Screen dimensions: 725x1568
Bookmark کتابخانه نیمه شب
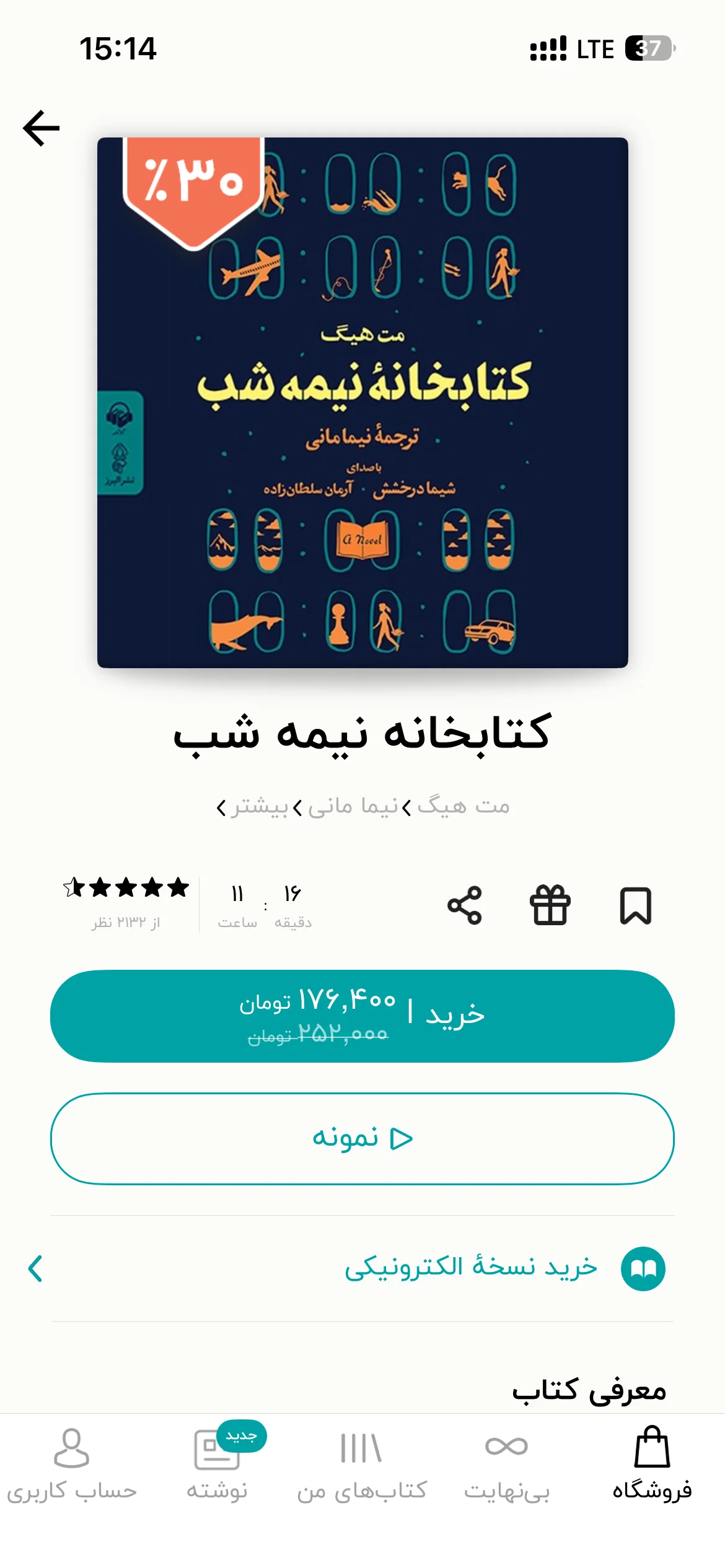coord(636,906)
